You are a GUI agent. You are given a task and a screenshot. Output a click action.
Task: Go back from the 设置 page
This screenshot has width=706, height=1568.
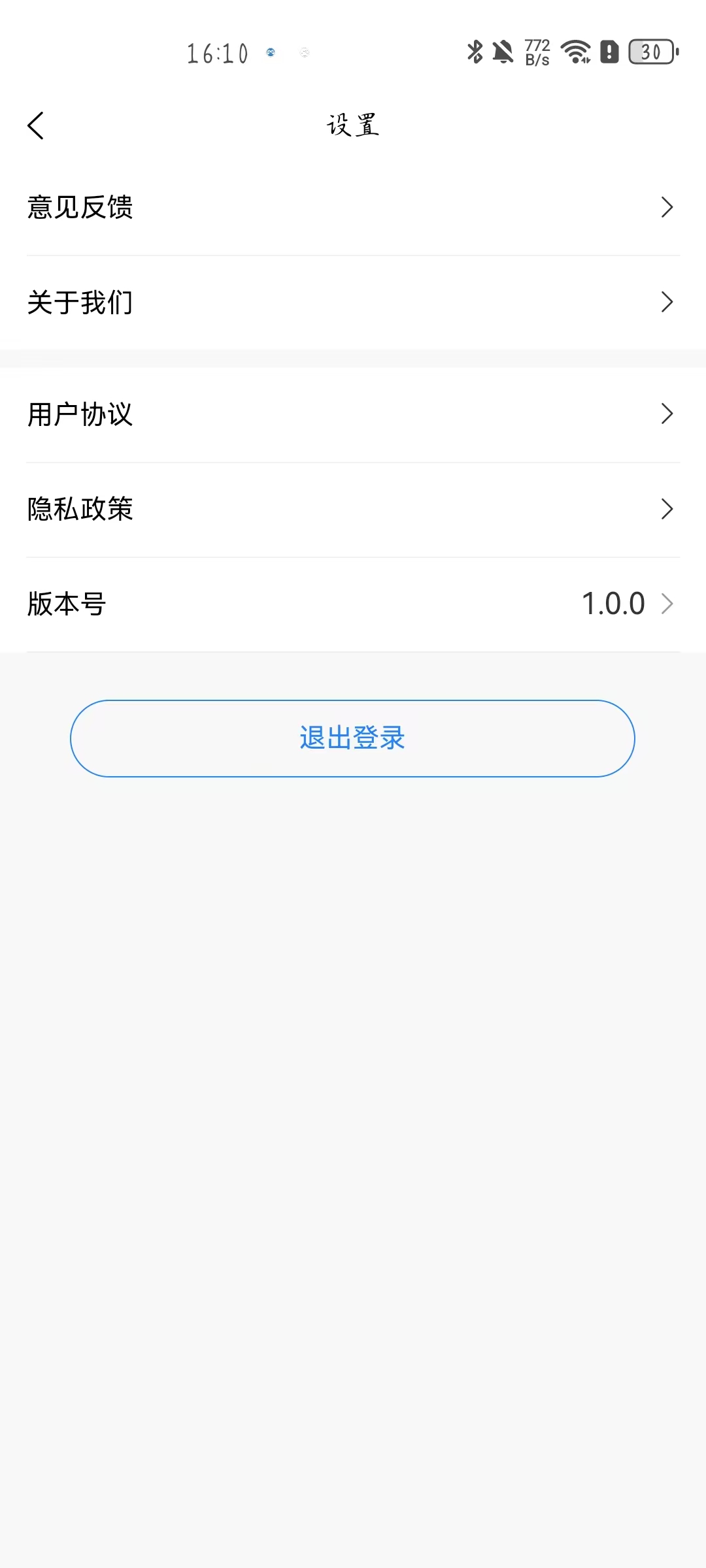pos(36,125)
